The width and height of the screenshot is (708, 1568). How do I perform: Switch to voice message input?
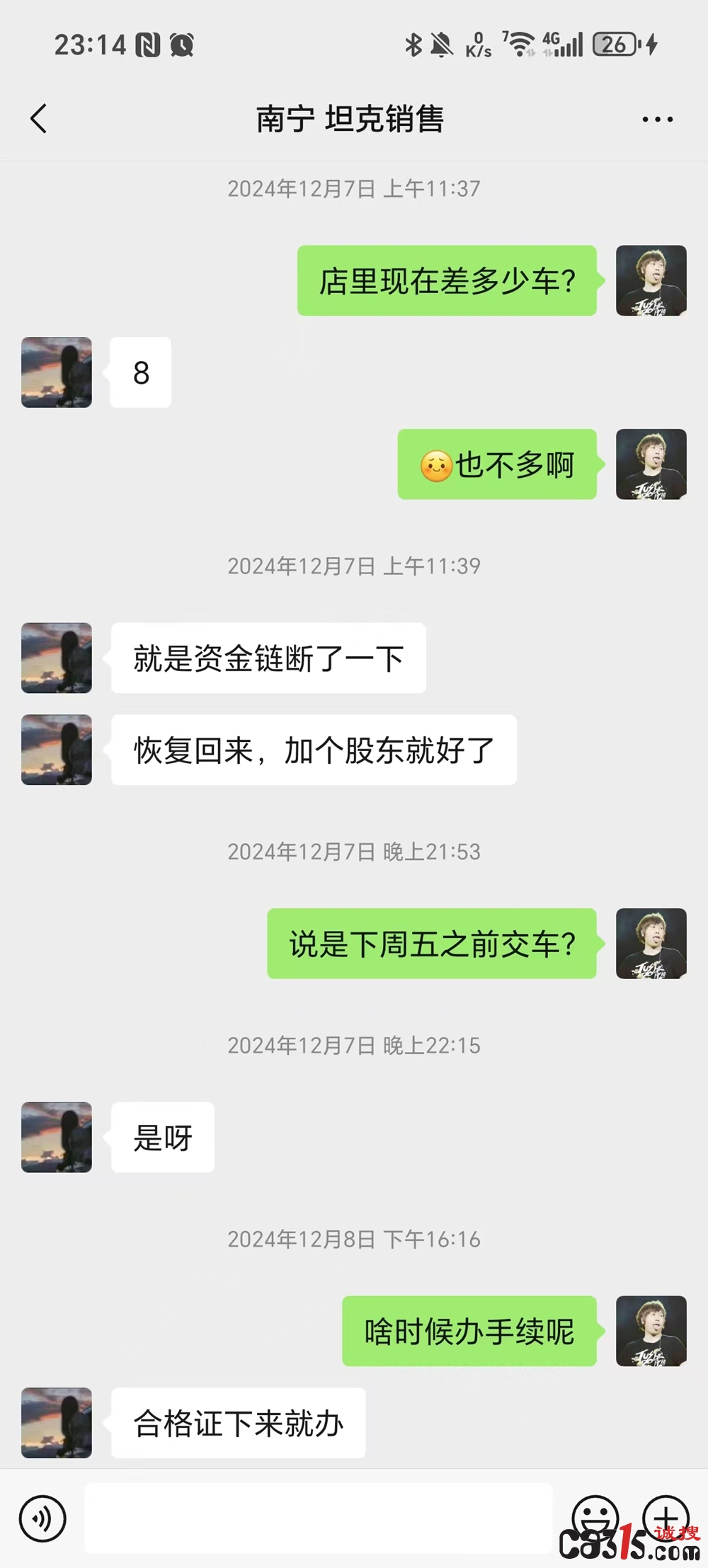[x=42, y=1518]
